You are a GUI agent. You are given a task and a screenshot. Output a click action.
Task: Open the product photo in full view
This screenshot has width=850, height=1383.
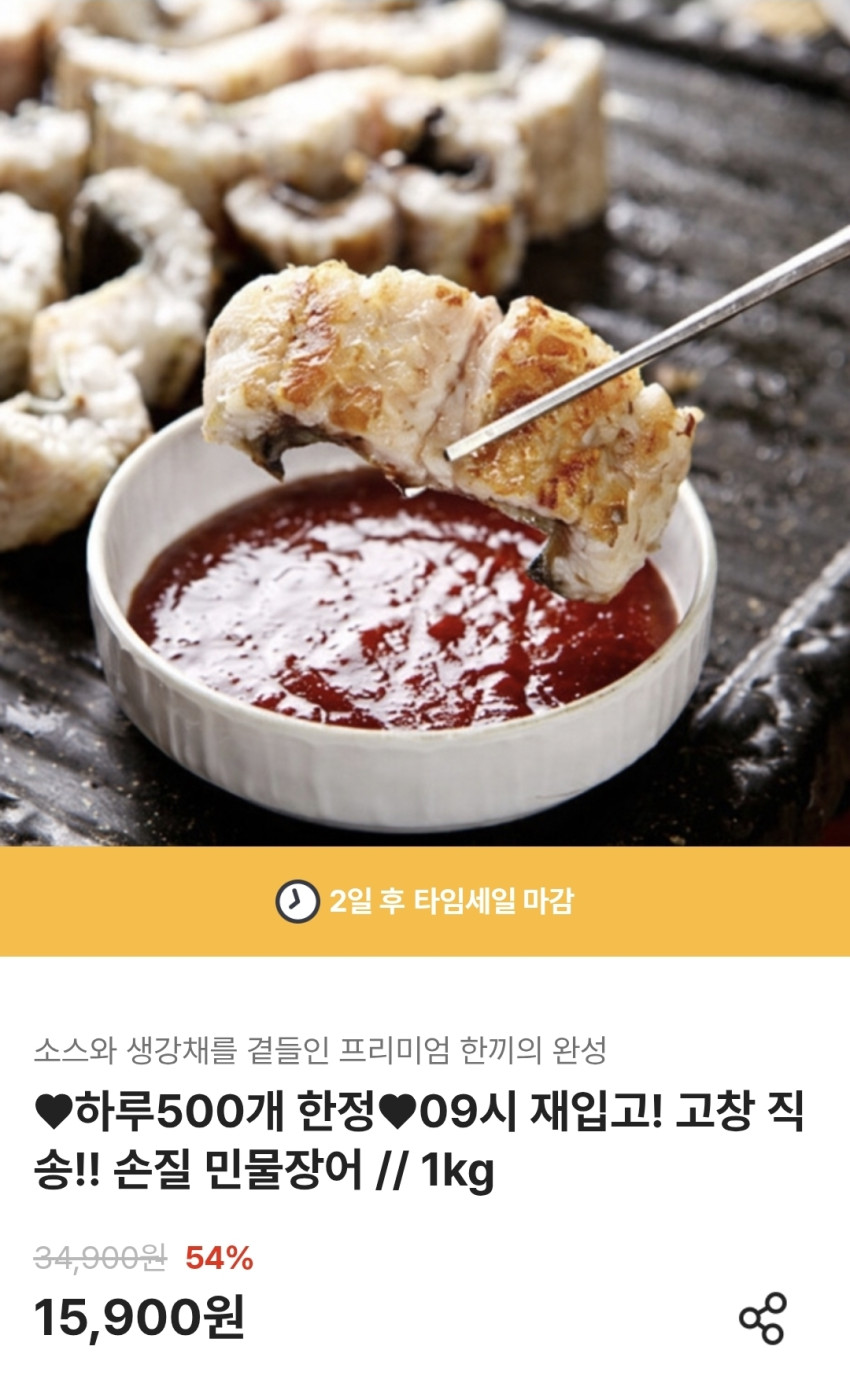tap(425, 422)
